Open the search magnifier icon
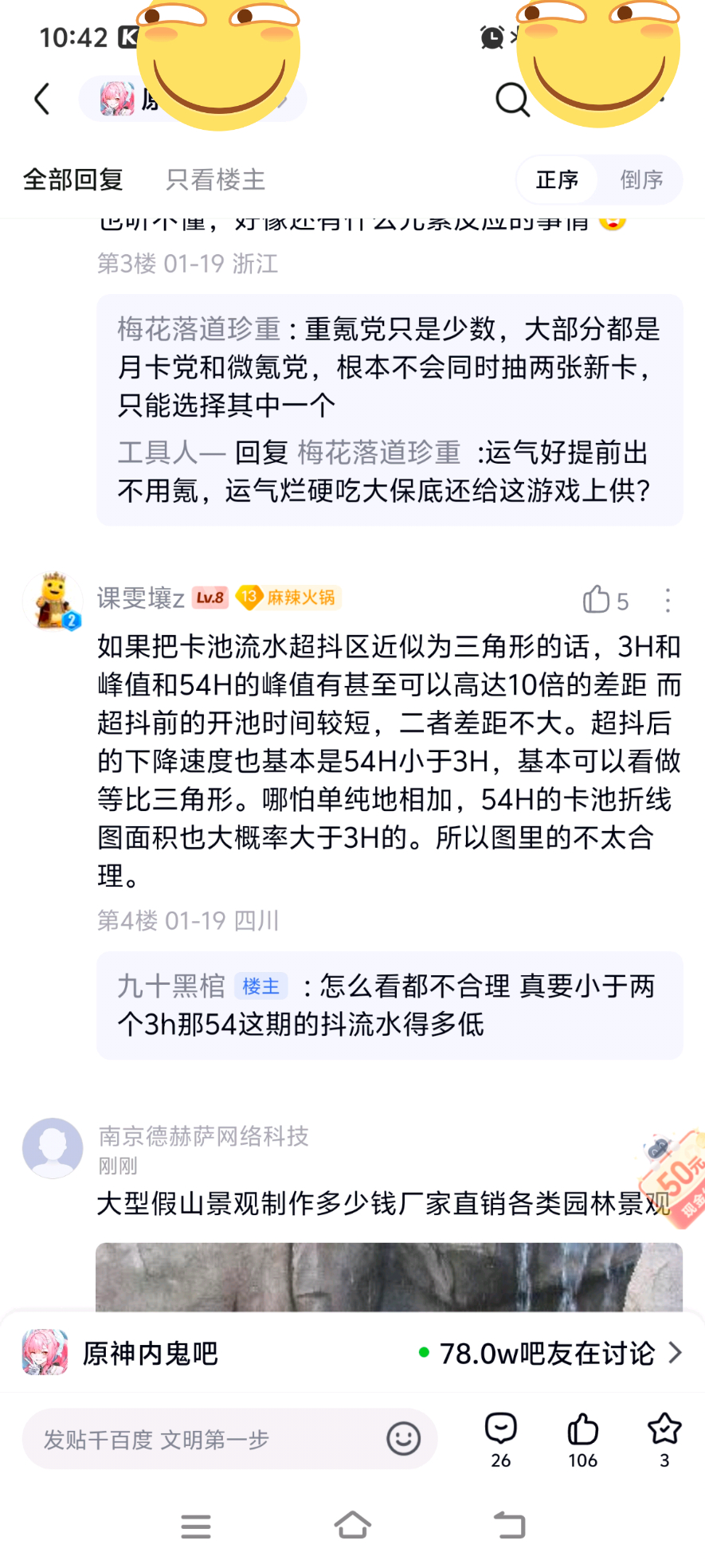The height and width of the screenshot is (1568, 705). point(512,100)
